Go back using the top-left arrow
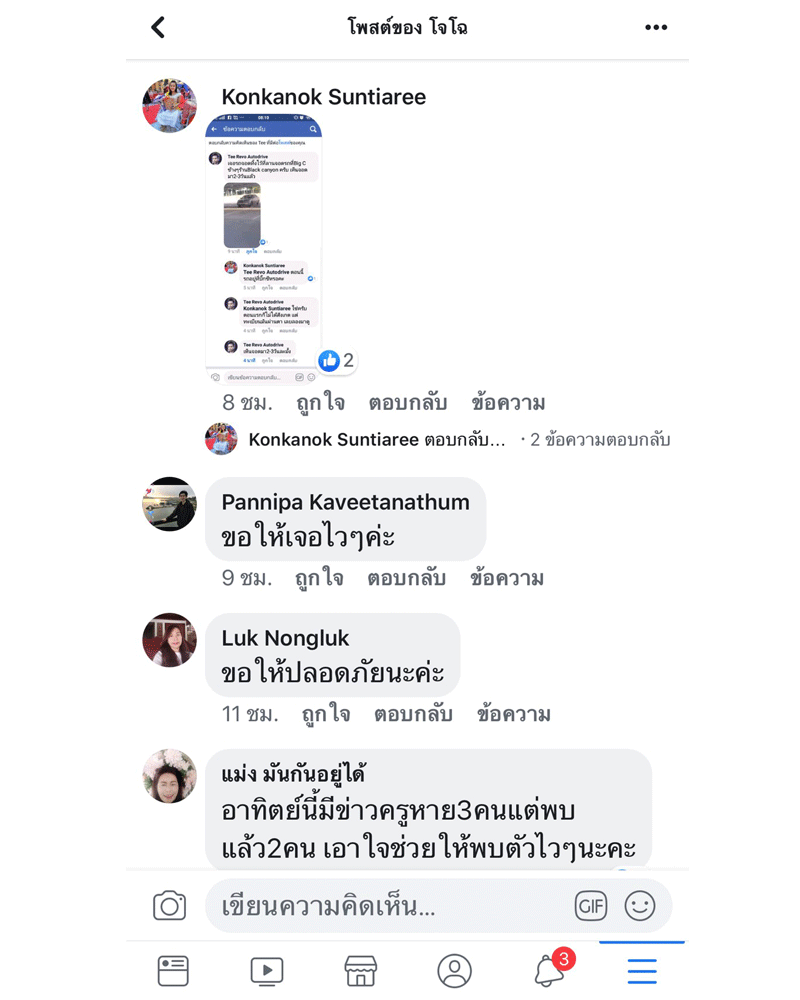 [158, 27]
